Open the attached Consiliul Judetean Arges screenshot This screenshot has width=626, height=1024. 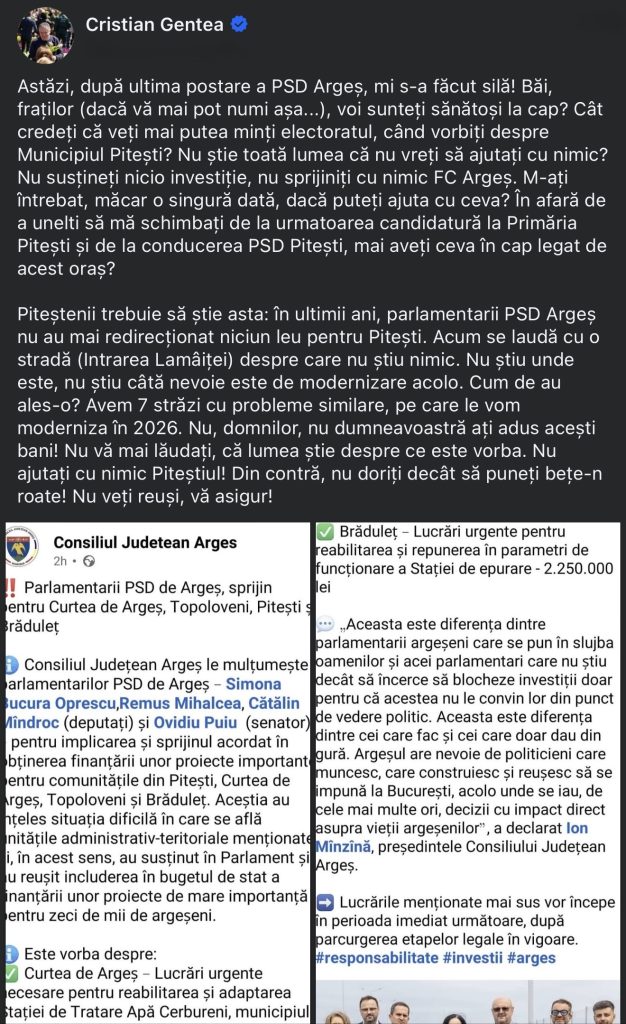coord(157,770)
